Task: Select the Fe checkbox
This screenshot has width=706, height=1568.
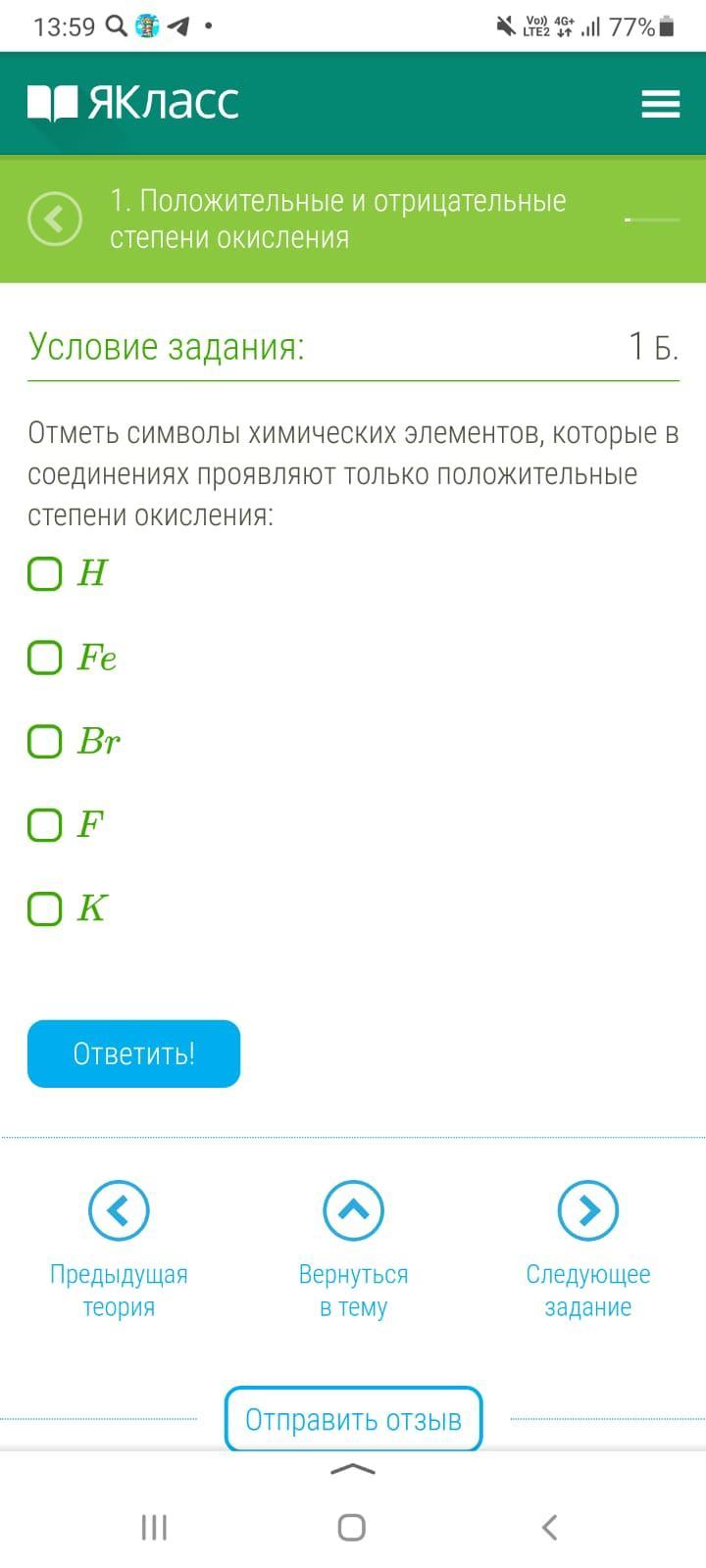Action: pos(45,658)
